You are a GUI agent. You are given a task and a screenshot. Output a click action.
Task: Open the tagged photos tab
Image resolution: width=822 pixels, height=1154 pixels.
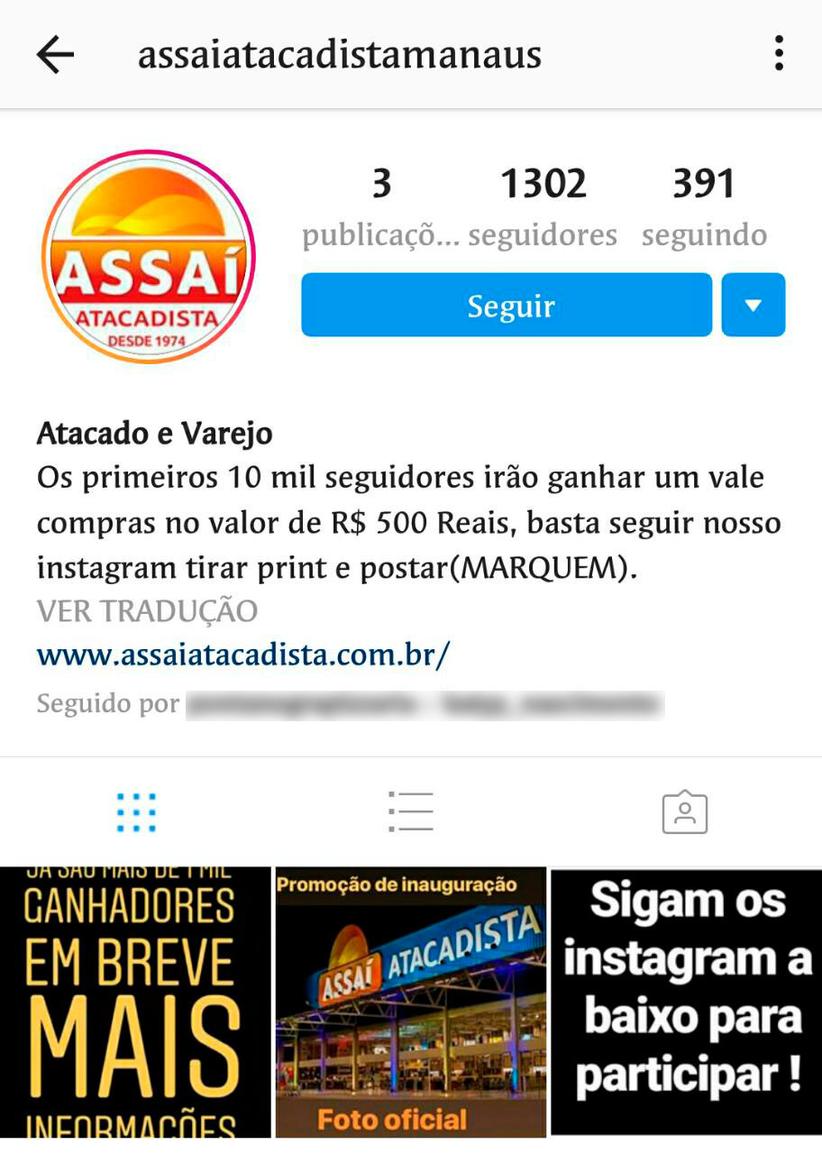[x=685, y=812]
